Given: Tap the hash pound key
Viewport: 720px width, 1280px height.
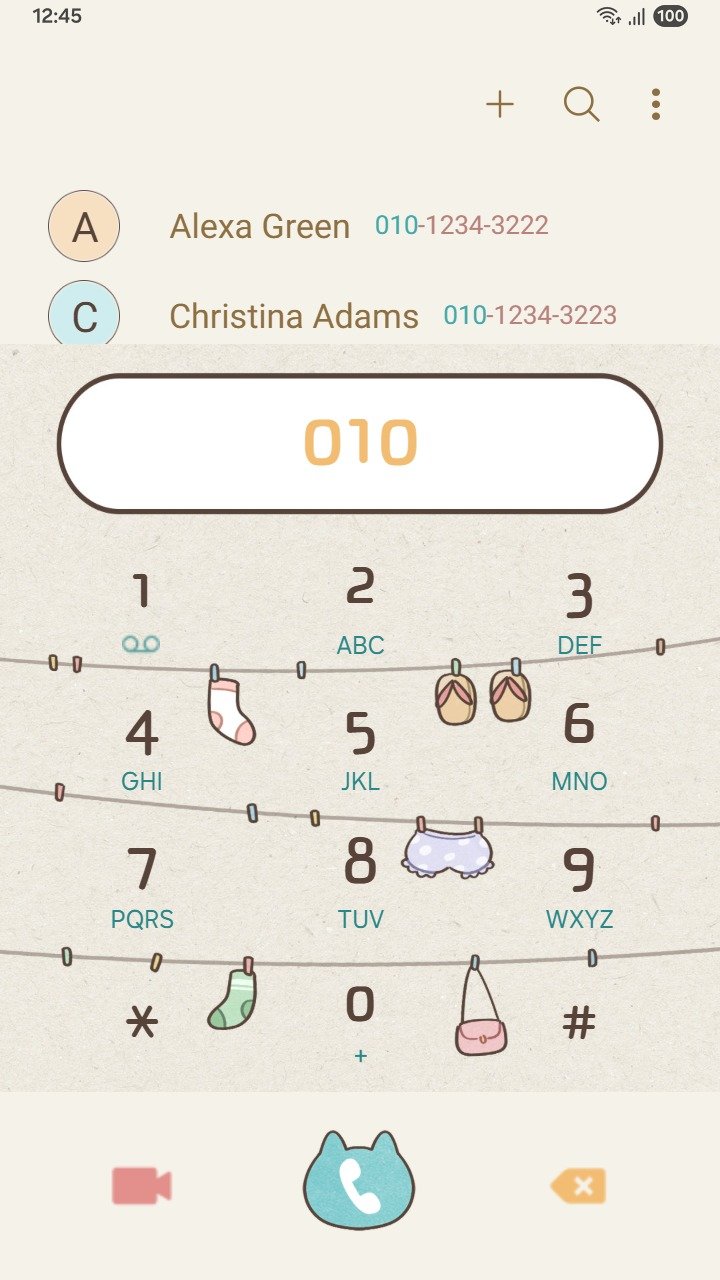Looking at the screenshot, I should pos(579,1022).
